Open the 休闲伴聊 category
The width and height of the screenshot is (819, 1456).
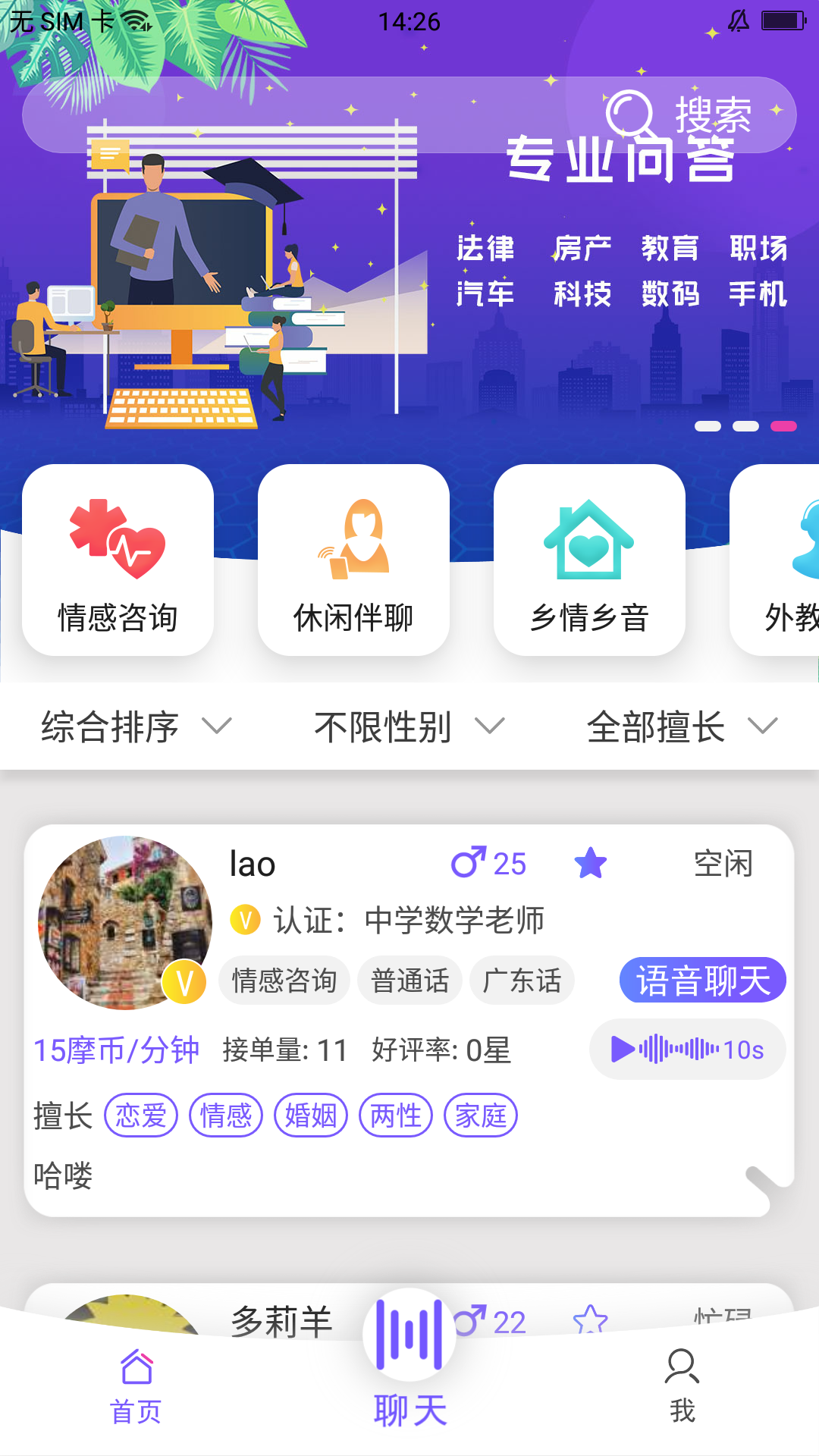[x=353, y=560]
